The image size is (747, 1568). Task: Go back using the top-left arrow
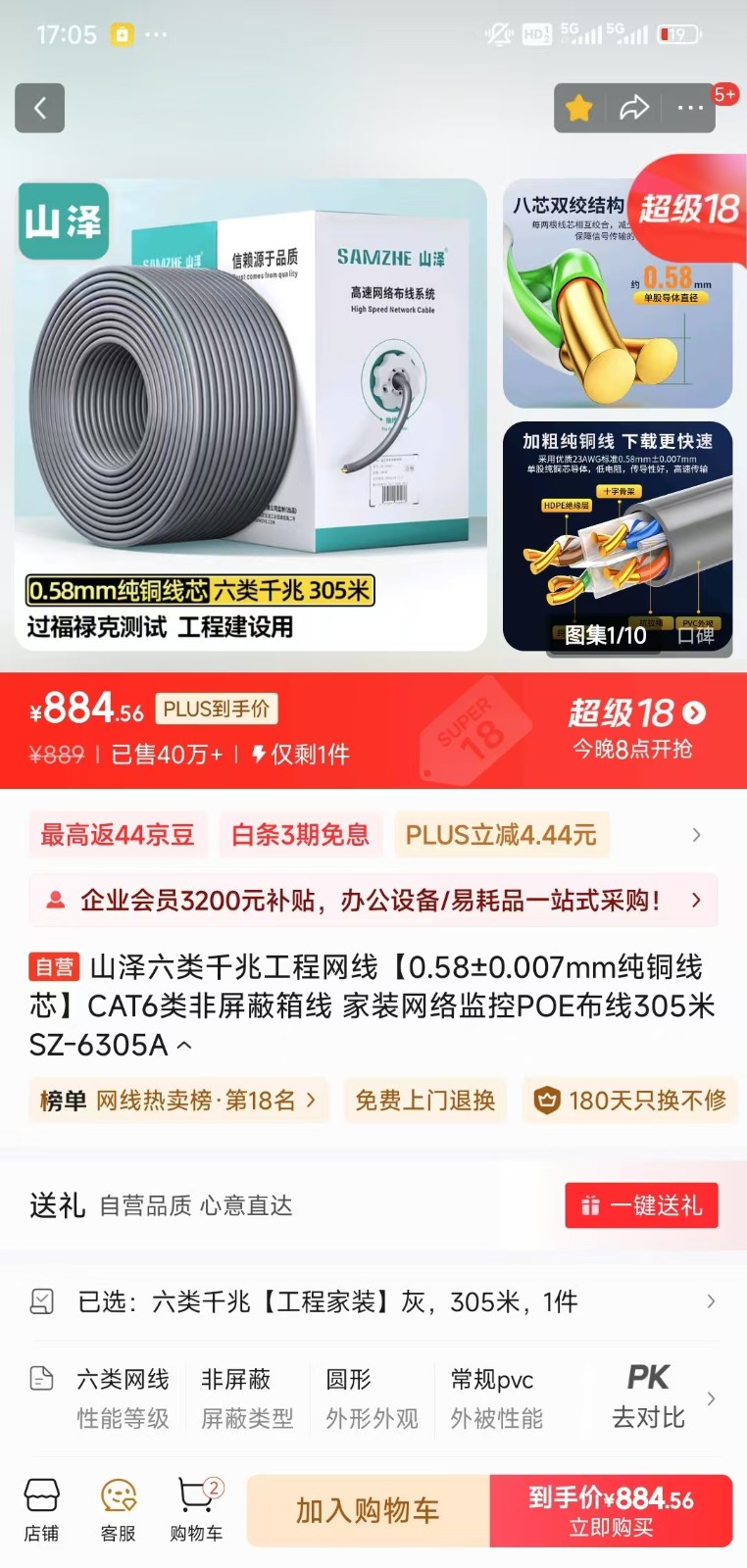[x=39, y=108]
